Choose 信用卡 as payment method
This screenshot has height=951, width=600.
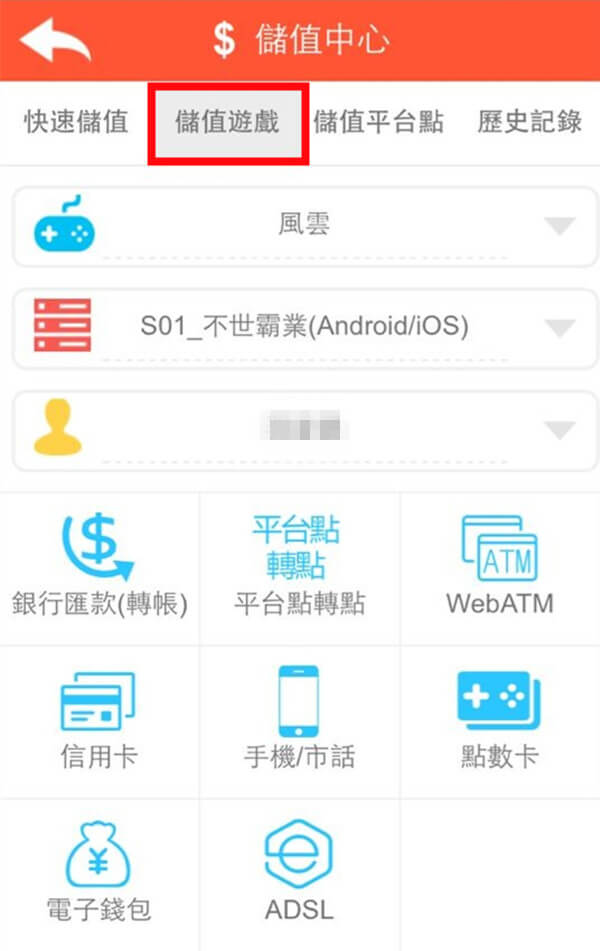coord(98,720)
